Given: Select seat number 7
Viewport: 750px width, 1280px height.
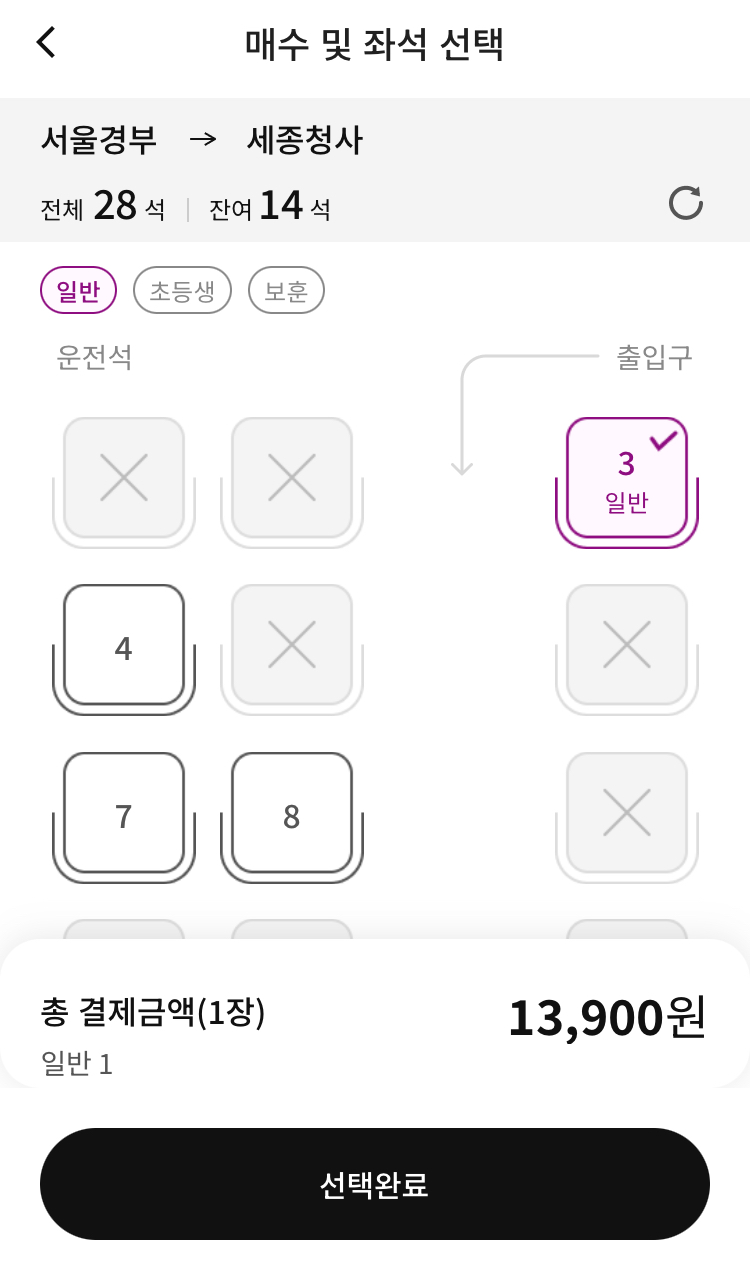Looking at the screenshot, I should tap(122, 814).
